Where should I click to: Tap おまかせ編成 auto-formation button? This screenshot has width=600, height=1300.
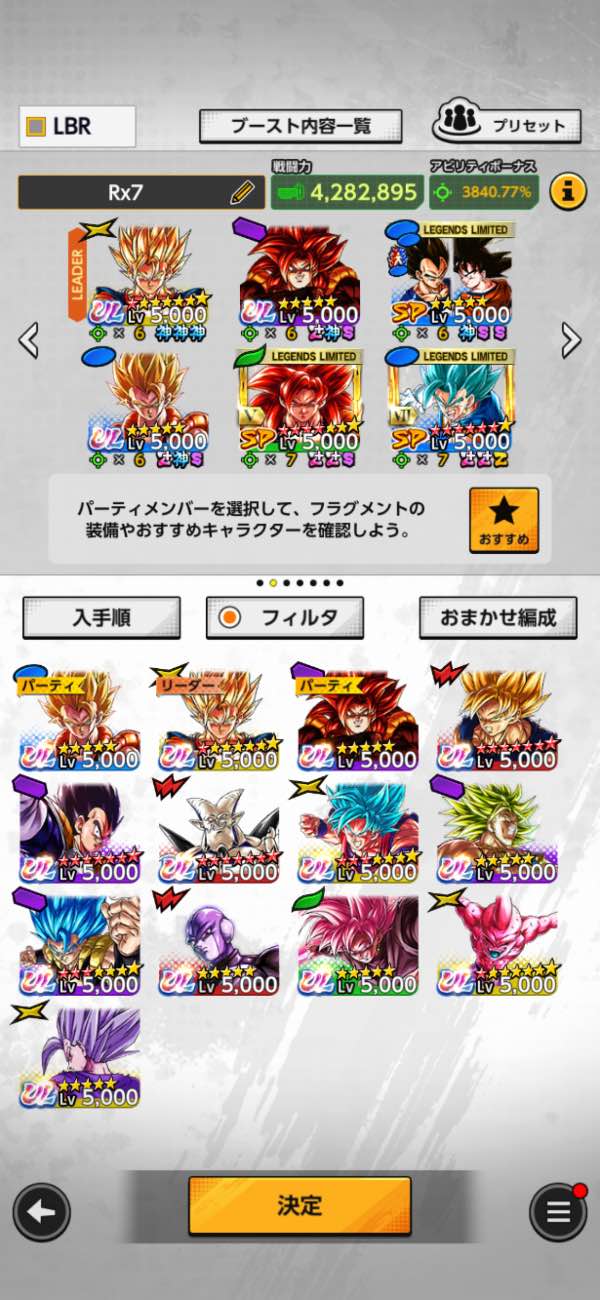(498, 617)
